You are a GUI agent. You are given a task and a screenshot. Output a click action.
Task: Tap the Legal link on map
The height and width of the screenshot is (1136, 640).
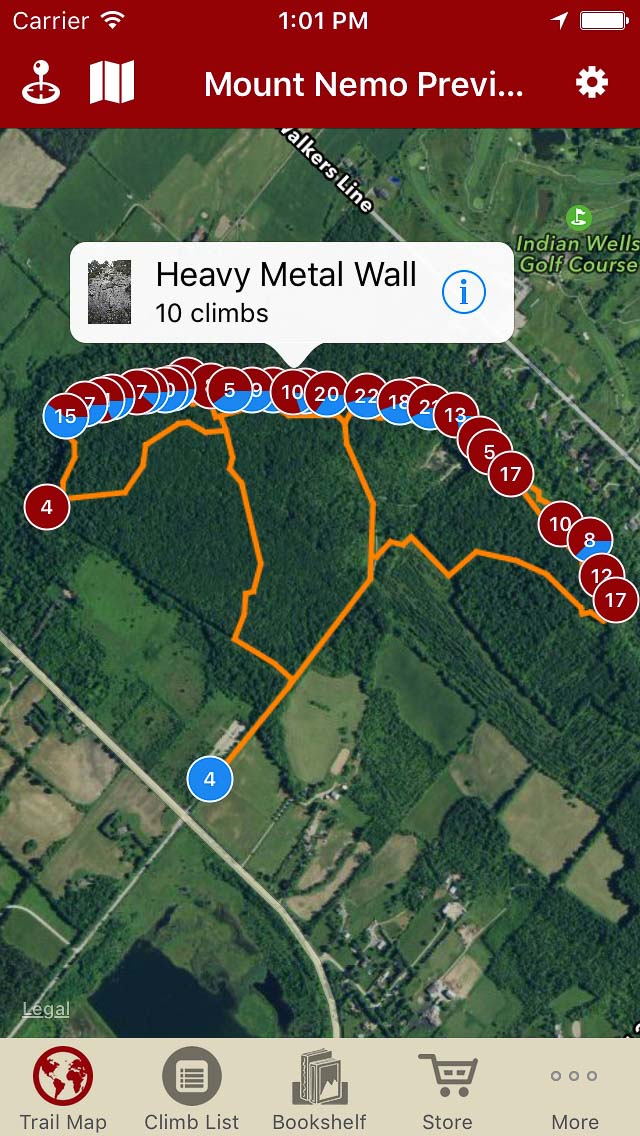[x=46, y=1009]
